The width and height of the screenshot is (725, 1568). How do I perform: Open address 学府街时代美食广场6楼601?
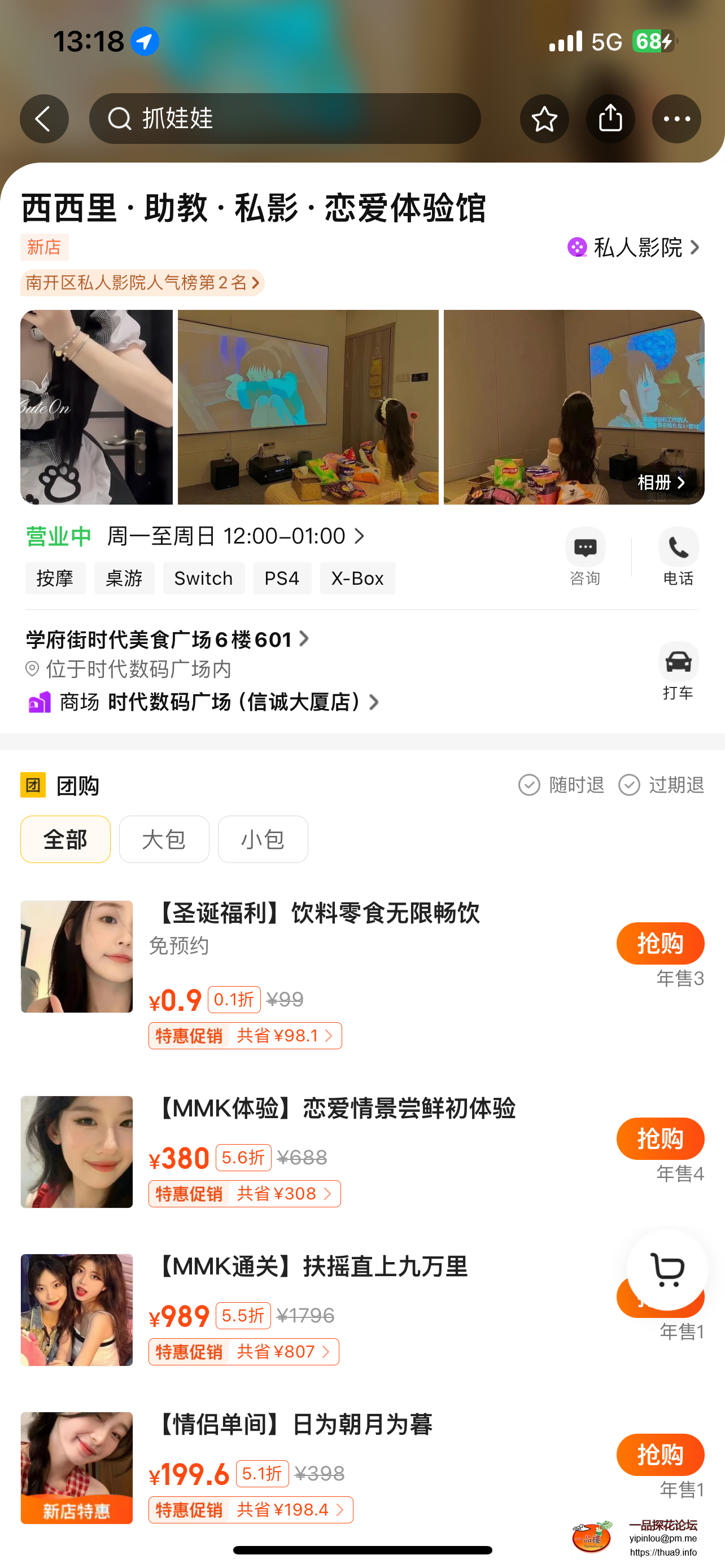tap(167, 640)
